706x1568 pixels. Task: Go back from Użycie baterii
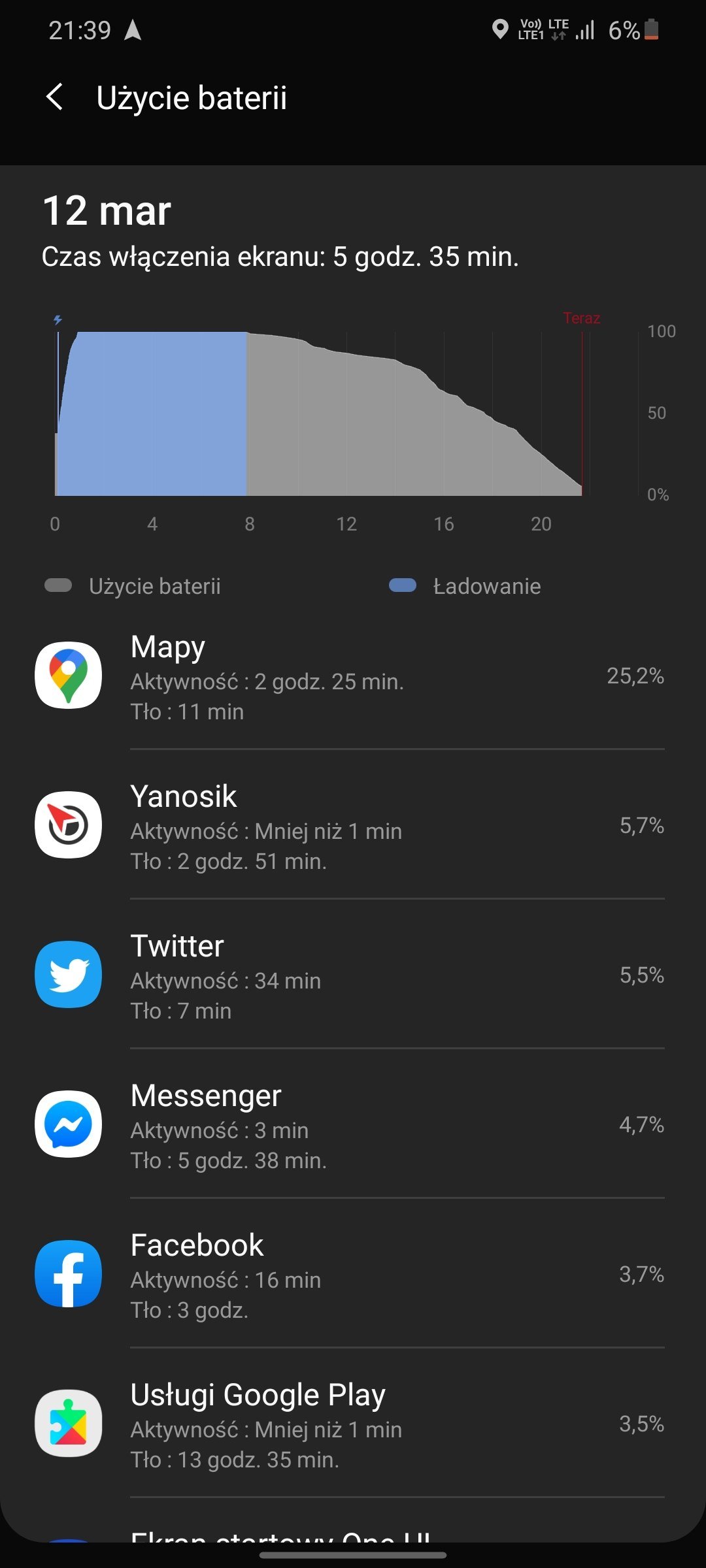pos(55,97)
